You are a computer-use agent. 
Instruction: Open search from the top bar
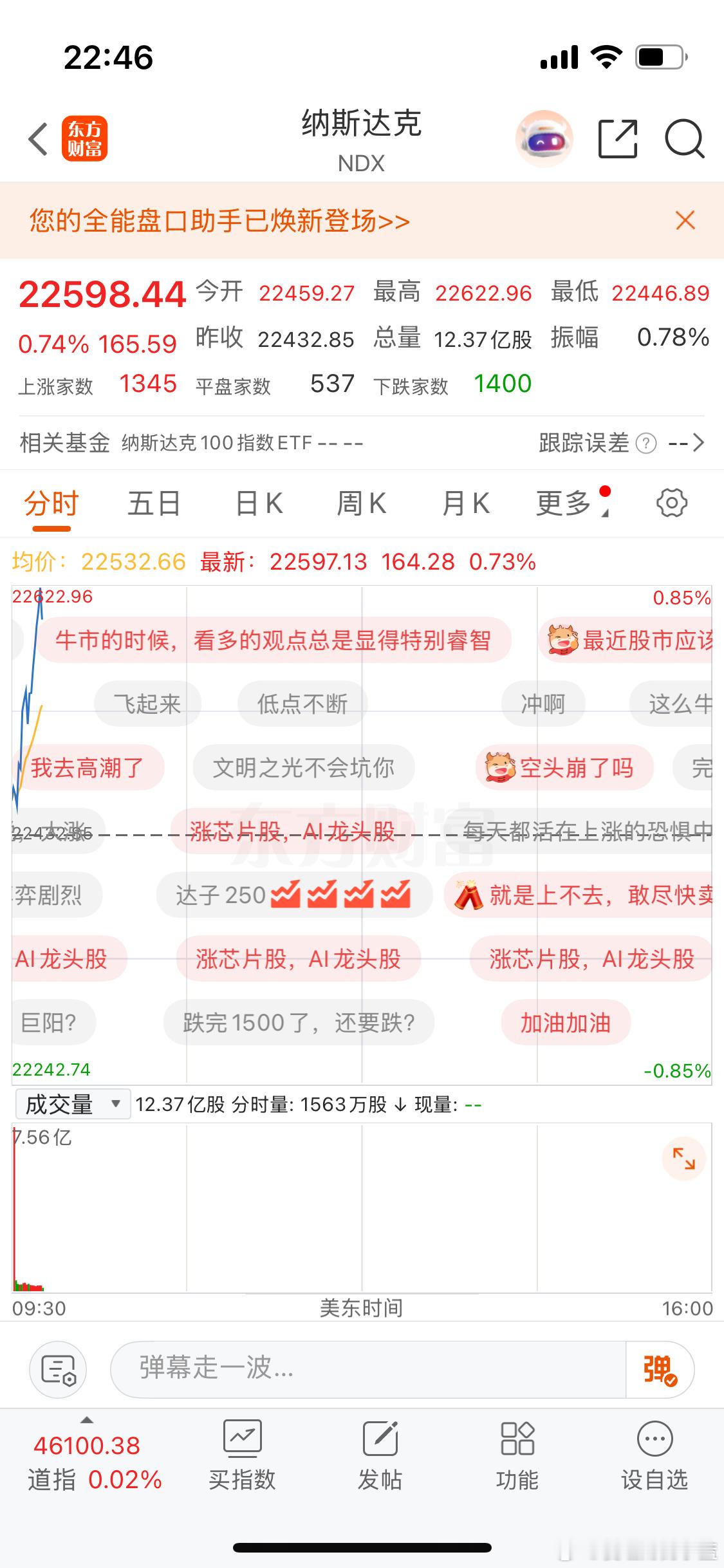pyautogui.click(x=684, y=138)
